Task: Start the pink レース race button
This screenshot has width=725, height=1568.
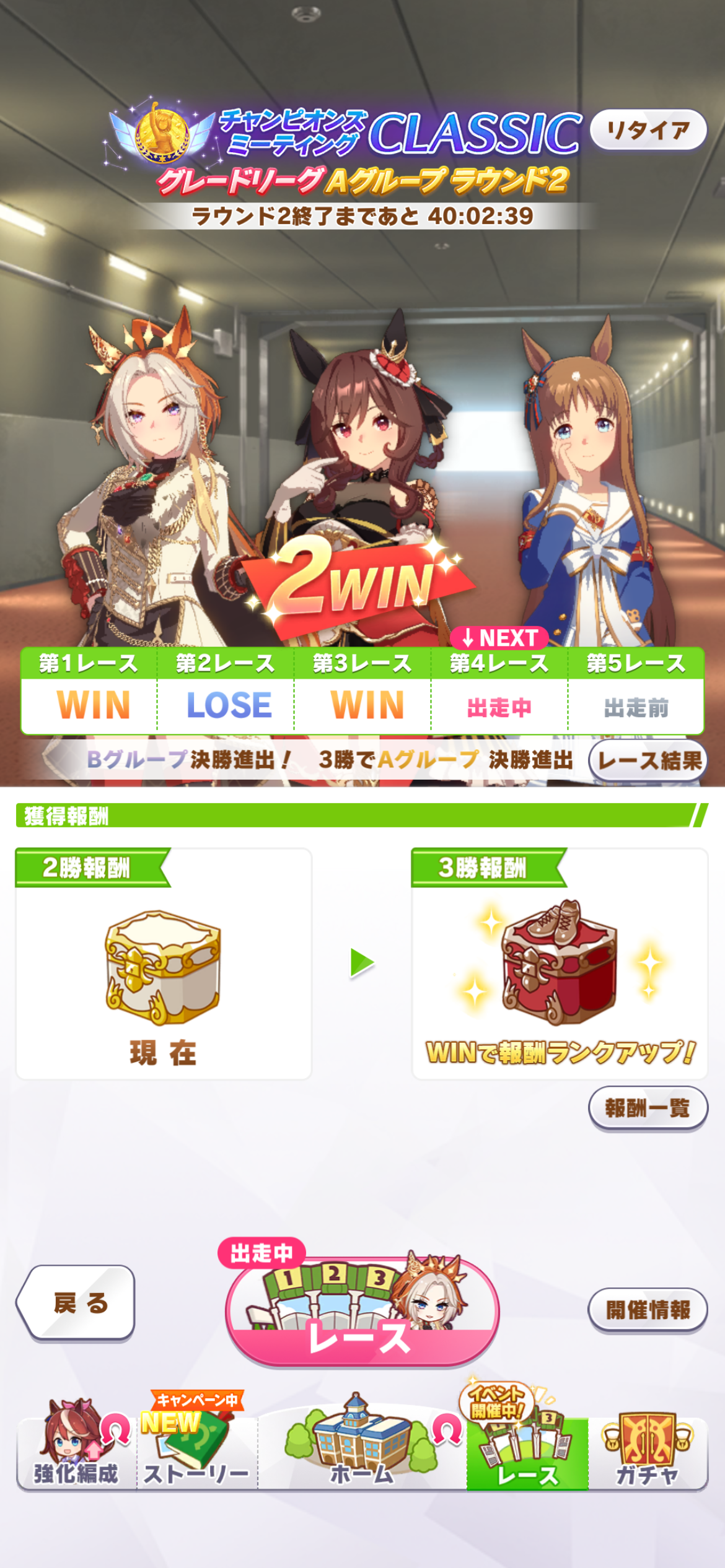Action: pos(362,1311)
